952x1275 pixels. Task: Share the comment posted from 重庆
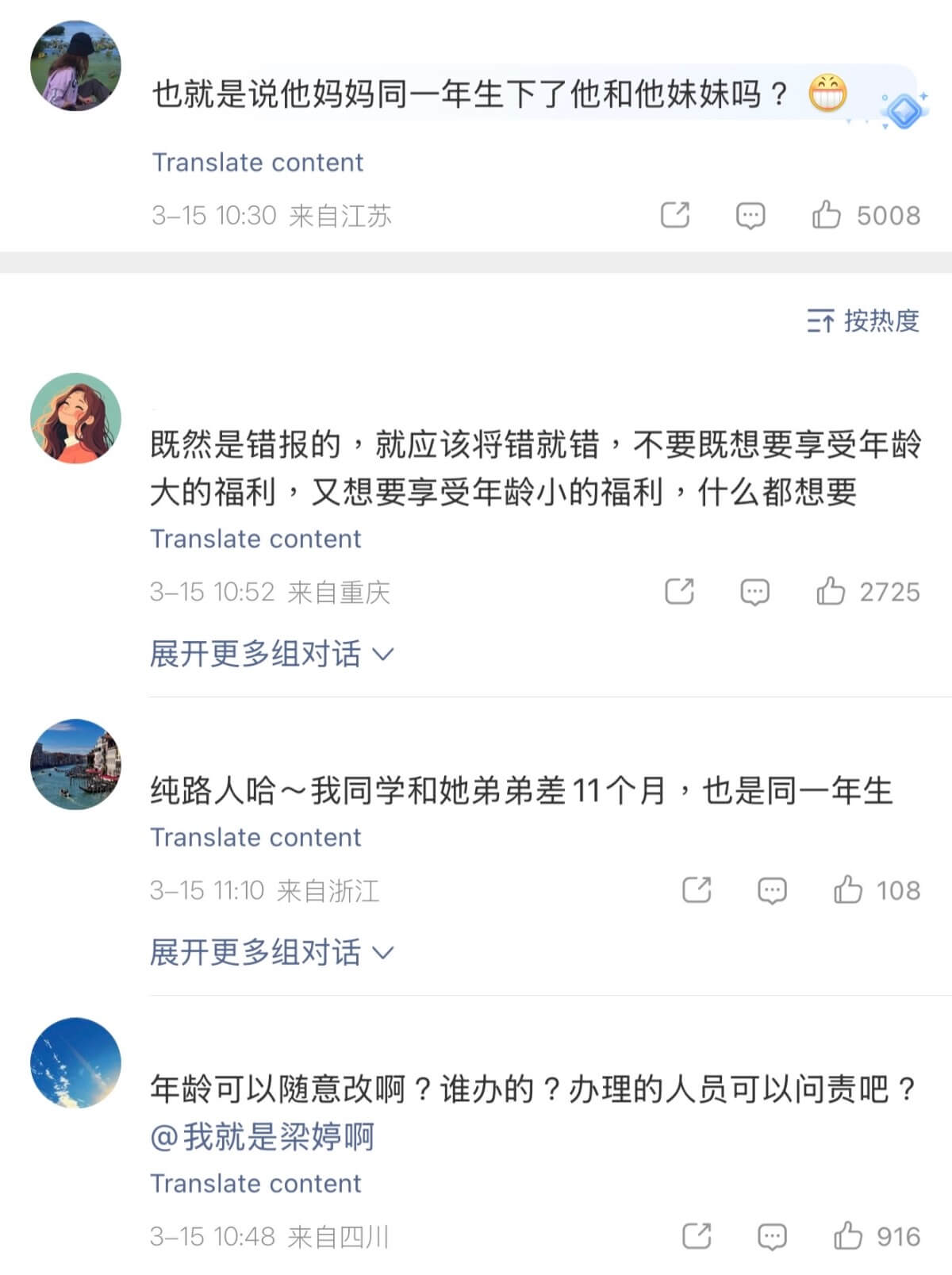679,592
